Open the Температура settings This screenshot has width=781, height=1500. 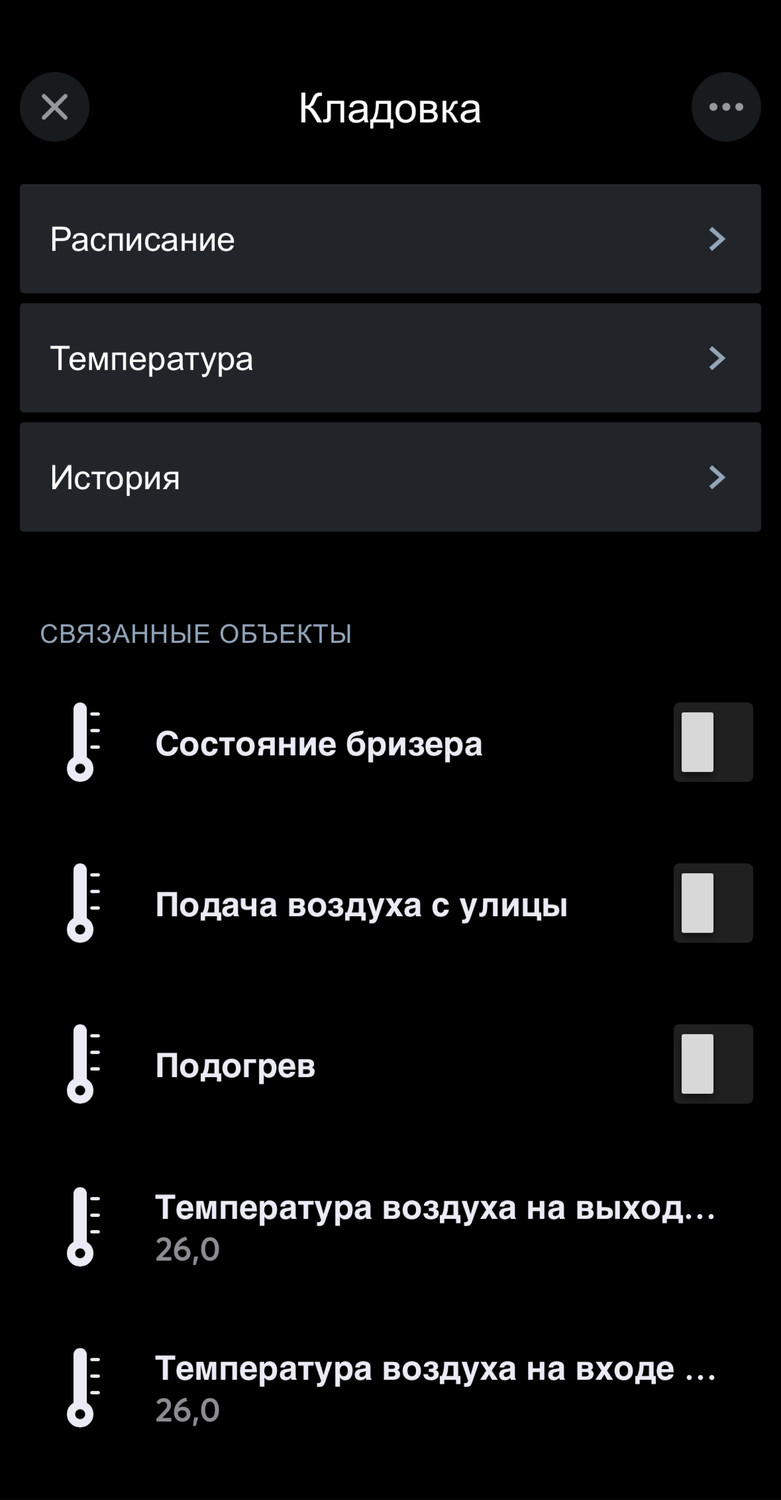[x=390, y=358]
